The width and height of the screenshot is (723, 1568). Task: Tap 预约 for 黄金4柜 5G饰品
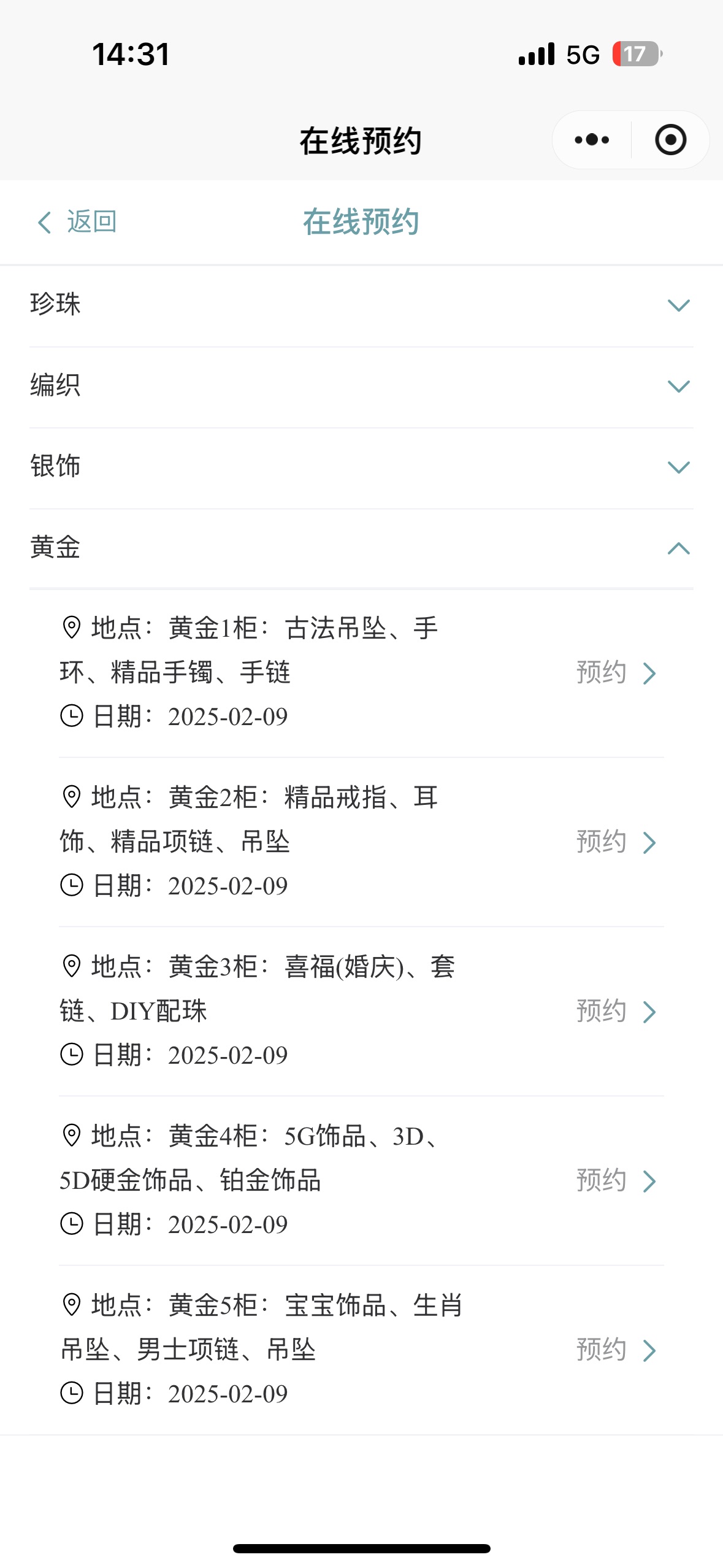click(x=616, y=1181)
